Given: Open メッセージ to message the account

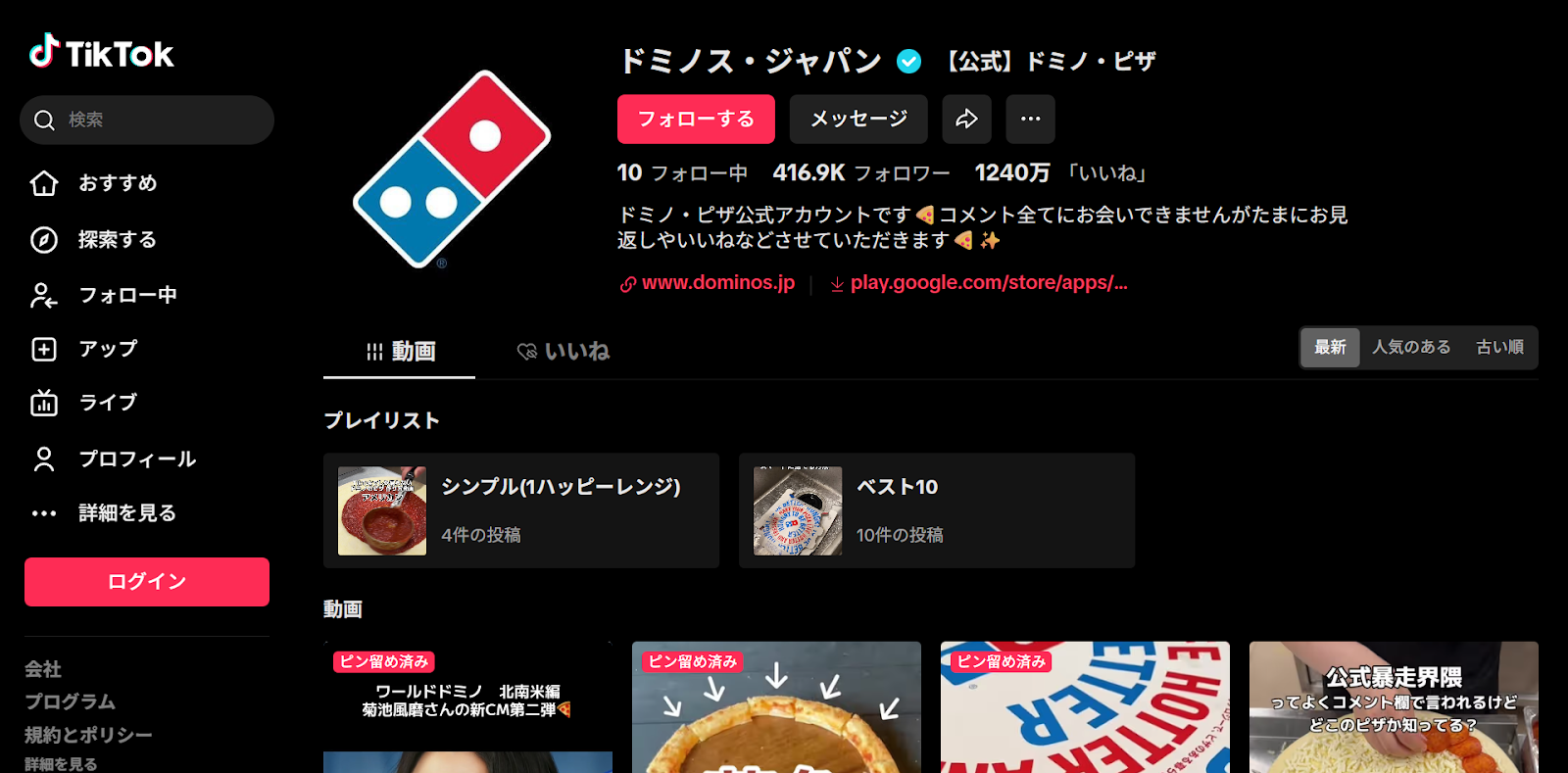Looking at the screenshot, I should [x=858, y=120].
